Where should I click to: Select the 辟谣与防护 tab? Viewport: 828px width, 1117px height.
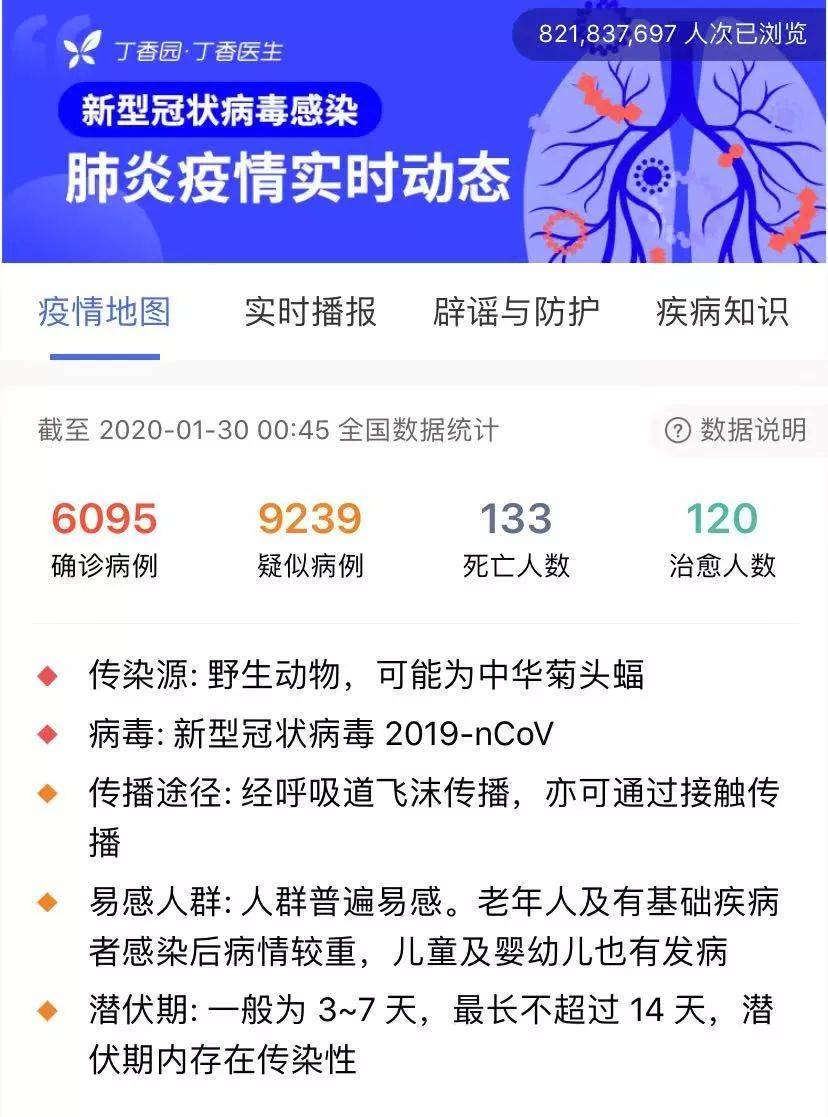pyautogui.click(x=516, y=312)
